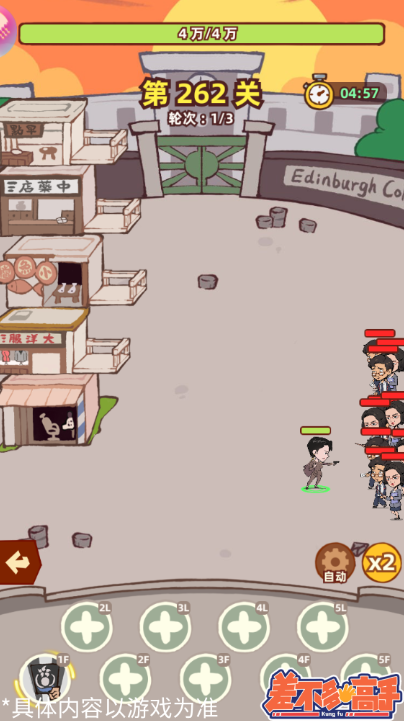Add a fighter to the 5L slot
Image resolution: width=404 pixels, height=721 pixels.
pos(322,627)
